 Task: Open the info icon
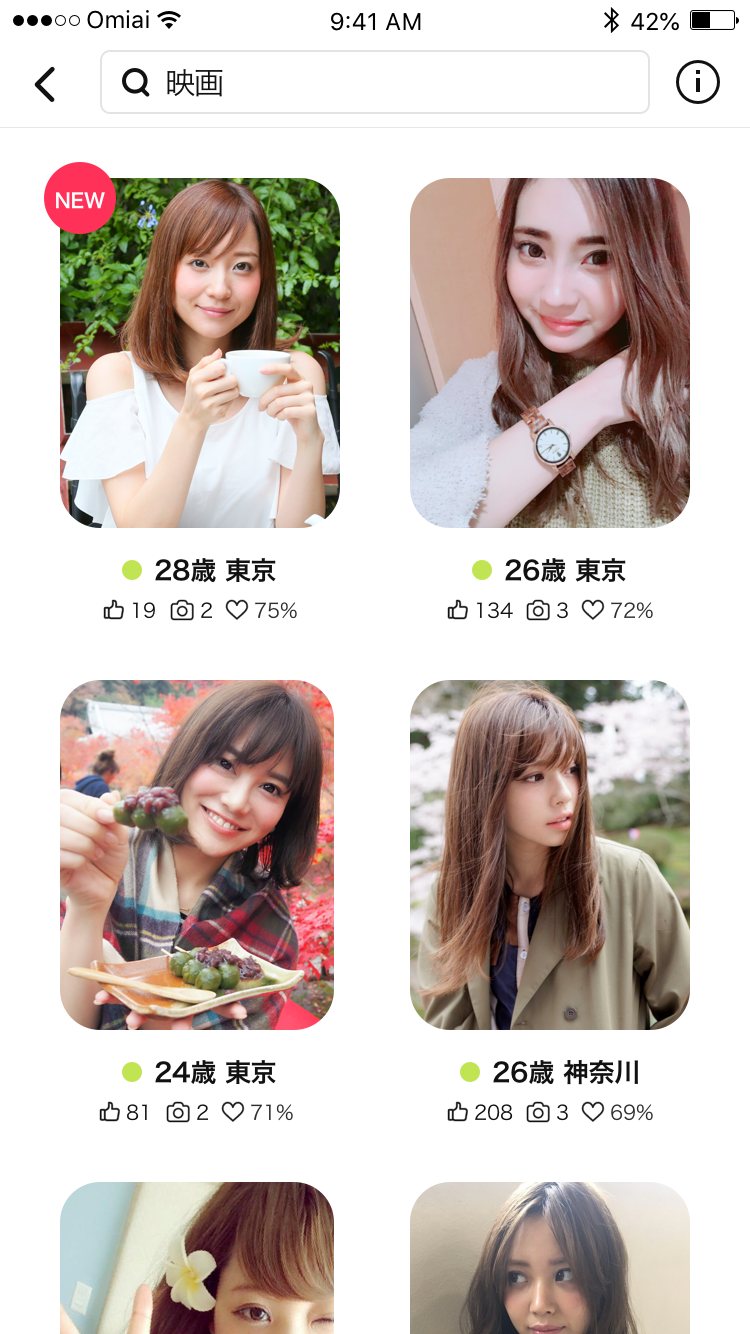point(697,83)
